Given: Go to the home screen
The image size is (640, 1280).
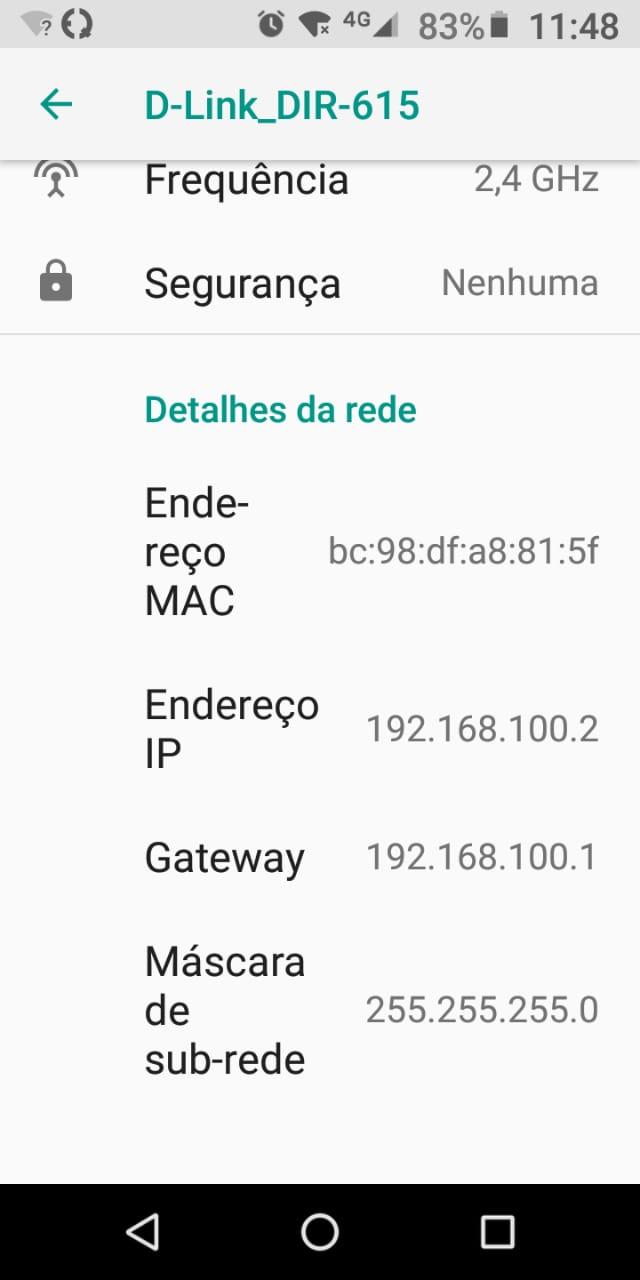Looking at the screenshot, I should click(x=320, y=1231).
